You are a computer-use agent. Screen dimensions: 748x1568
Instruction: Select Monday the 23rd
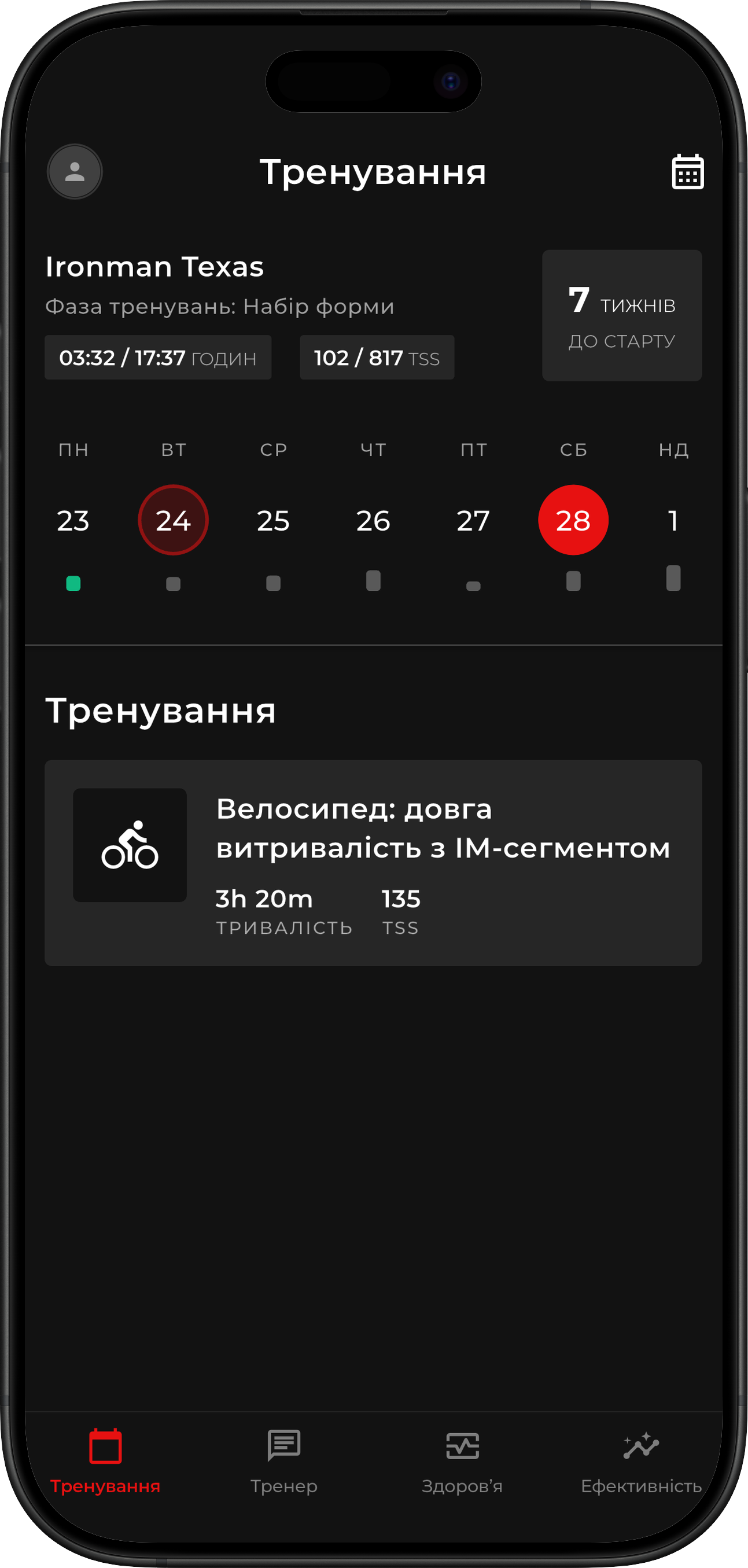(x=73, y=521)
